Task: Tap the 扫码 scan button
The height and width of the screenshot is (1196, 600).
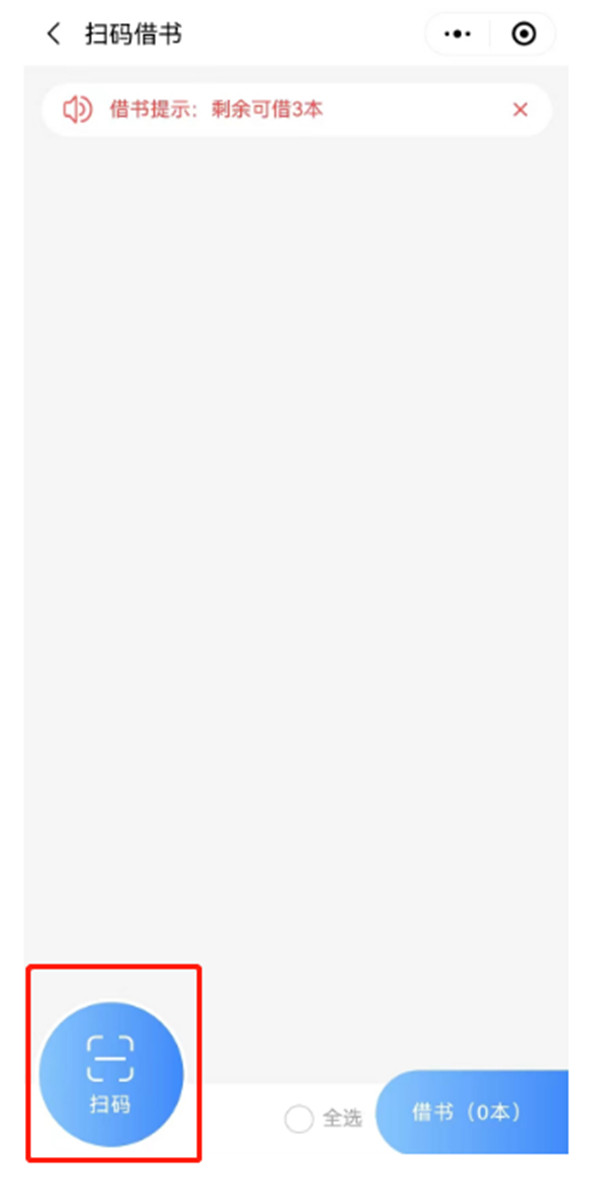Action: pyautogui.click(x=111, y=1073)
